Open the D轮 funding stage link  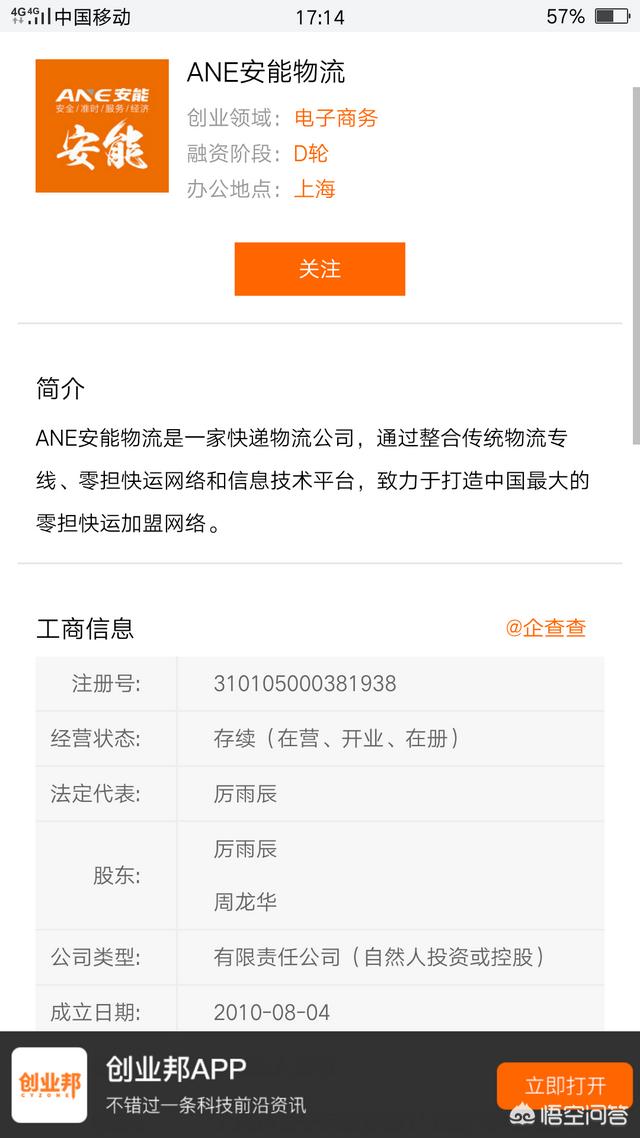311,153
